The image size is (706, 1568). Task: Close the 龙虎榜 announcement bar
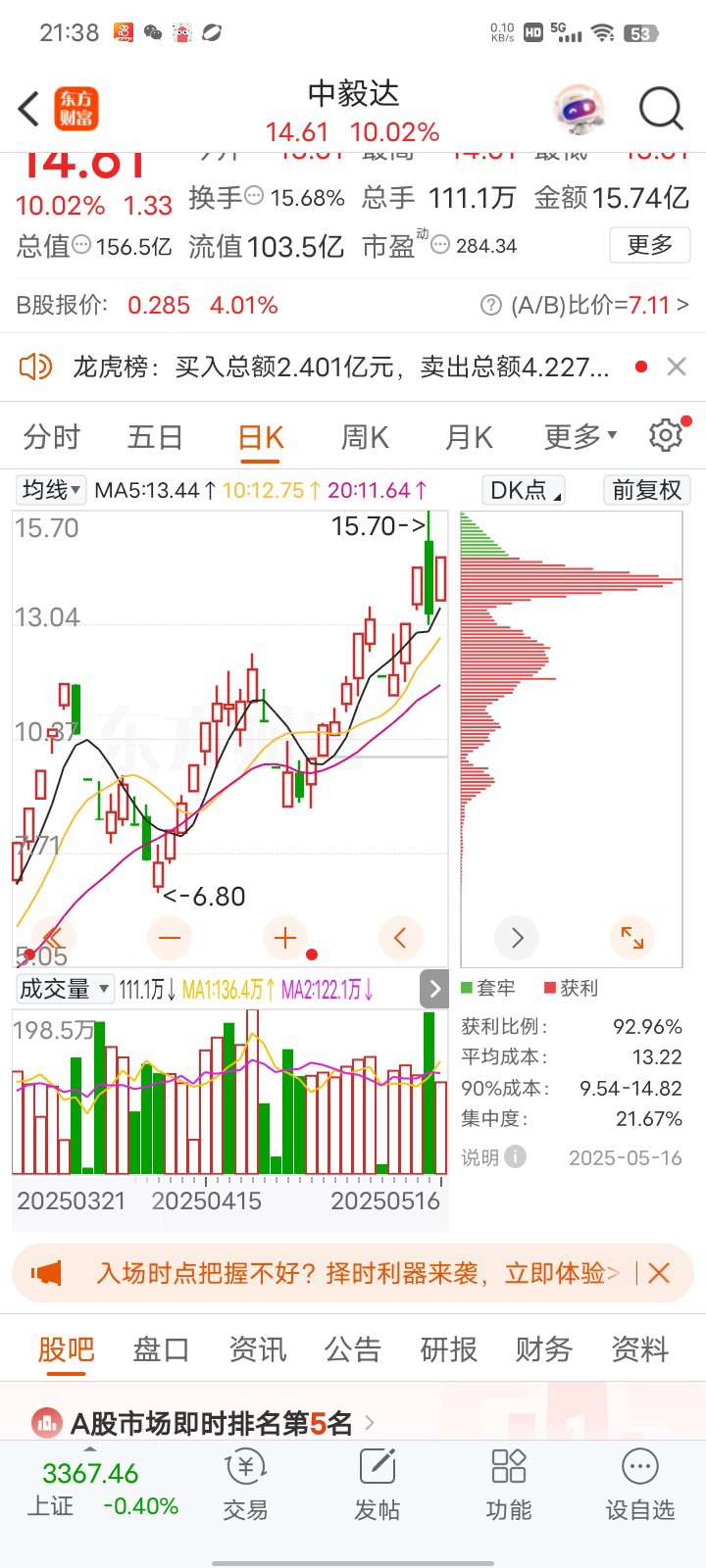coord(676,367)
